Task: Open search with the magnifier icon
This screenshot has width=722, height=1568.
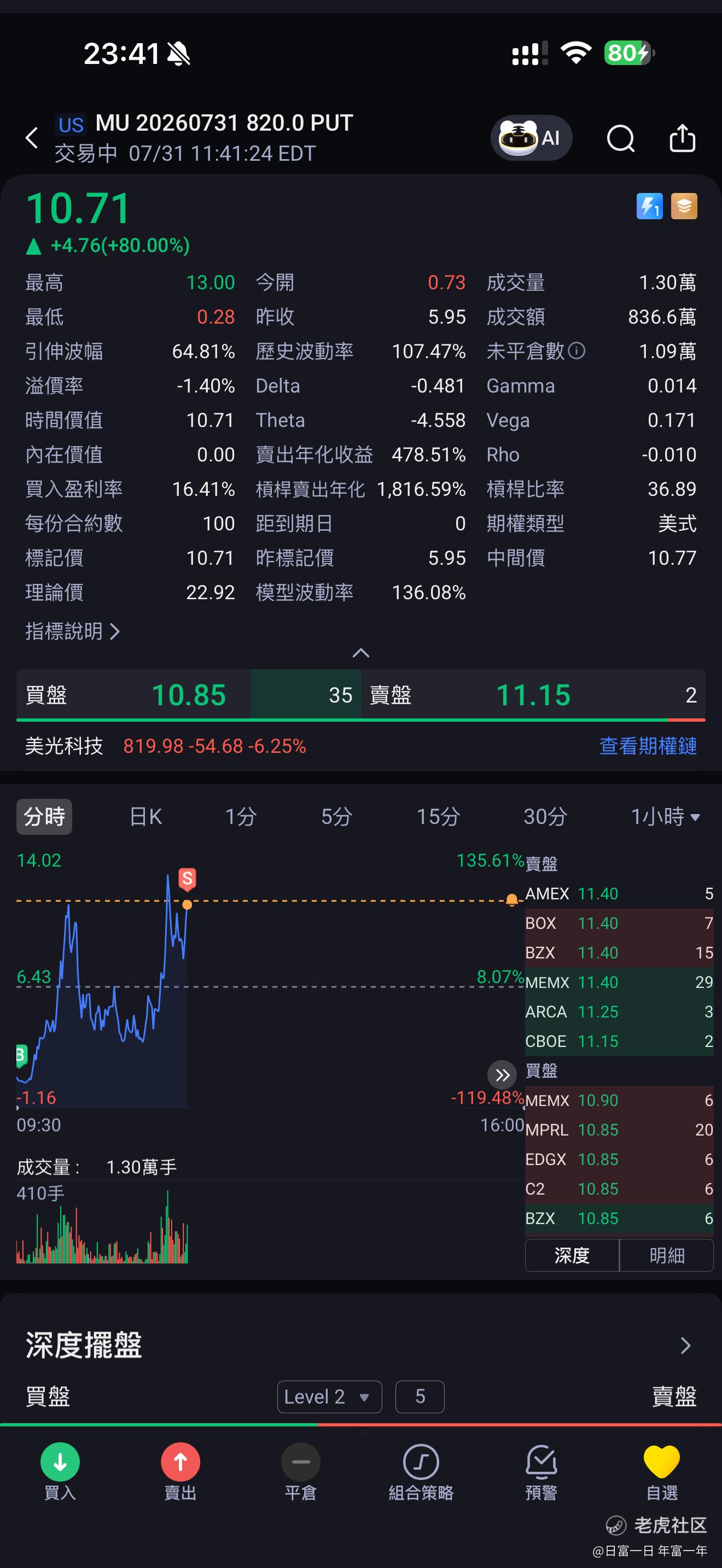Action: (620, 138)
